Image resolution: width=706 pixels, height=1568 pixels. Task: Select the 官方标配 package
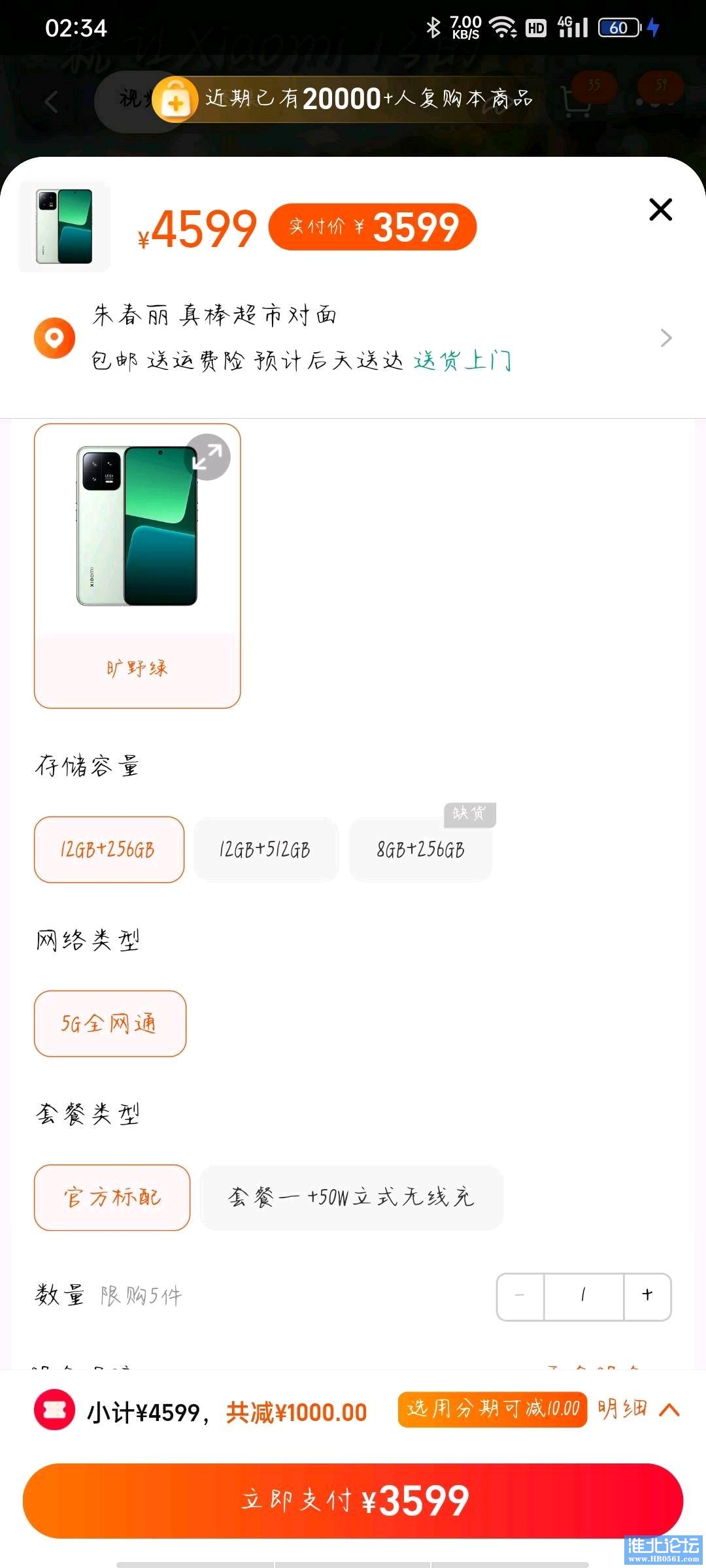(112, 1197)
